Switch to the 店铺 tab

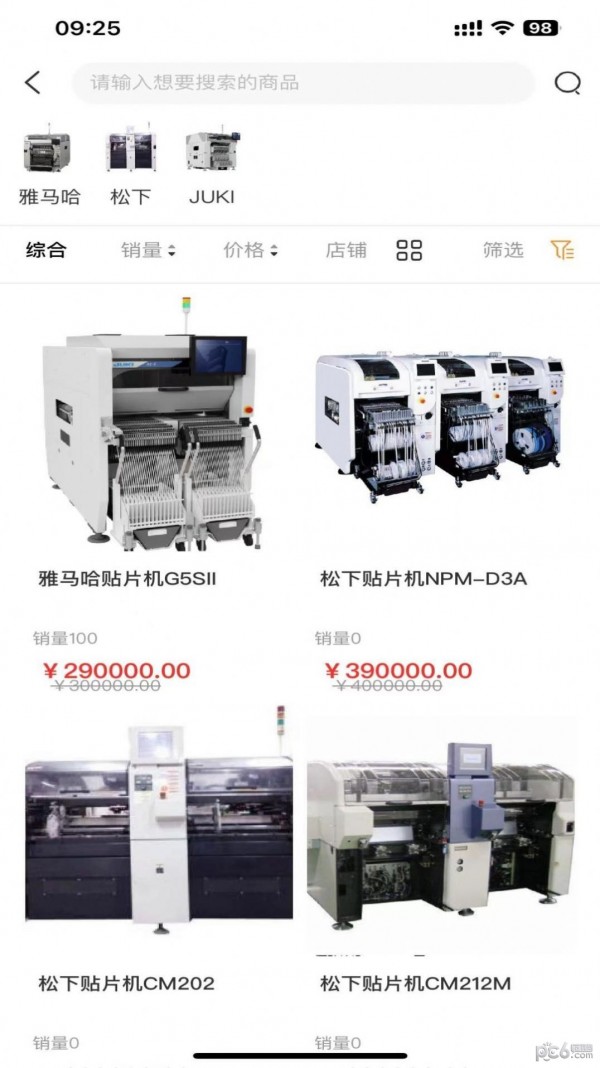pos(346,250)
